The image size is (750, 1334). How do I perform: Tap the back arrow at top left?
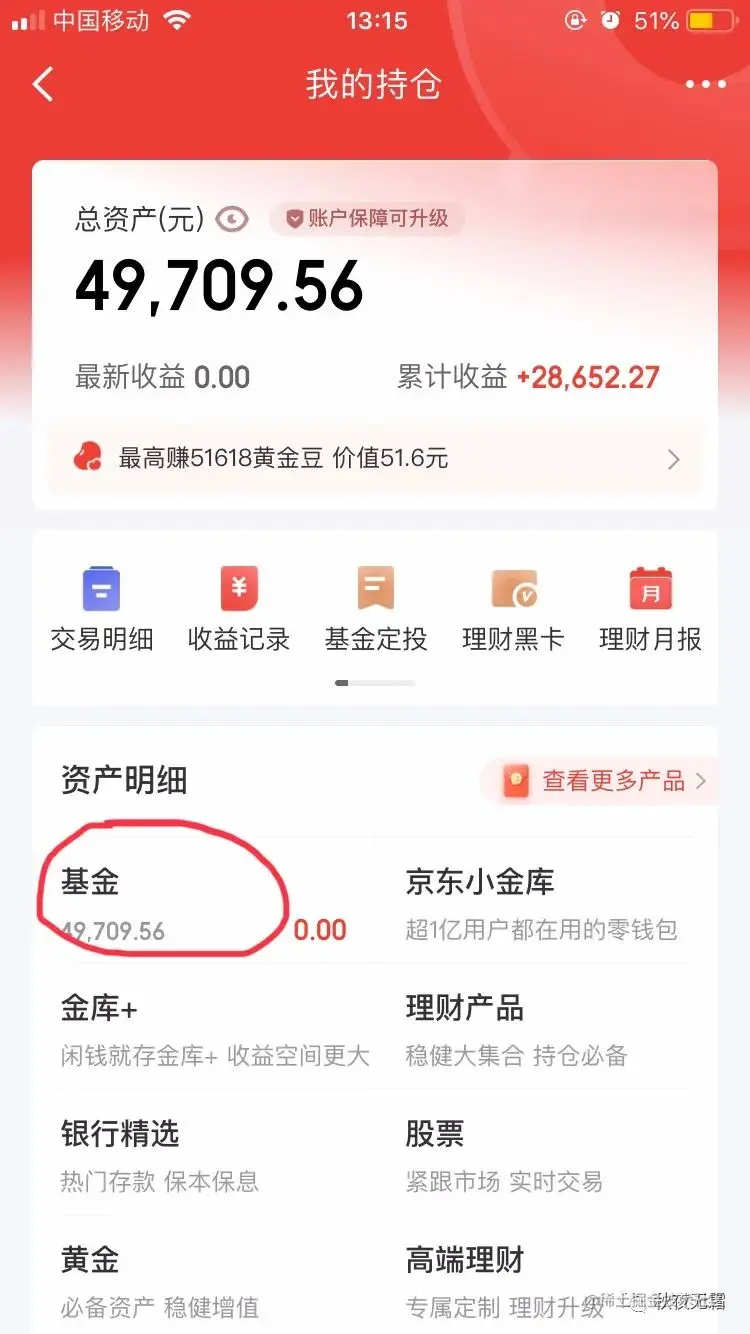[42, 85]
